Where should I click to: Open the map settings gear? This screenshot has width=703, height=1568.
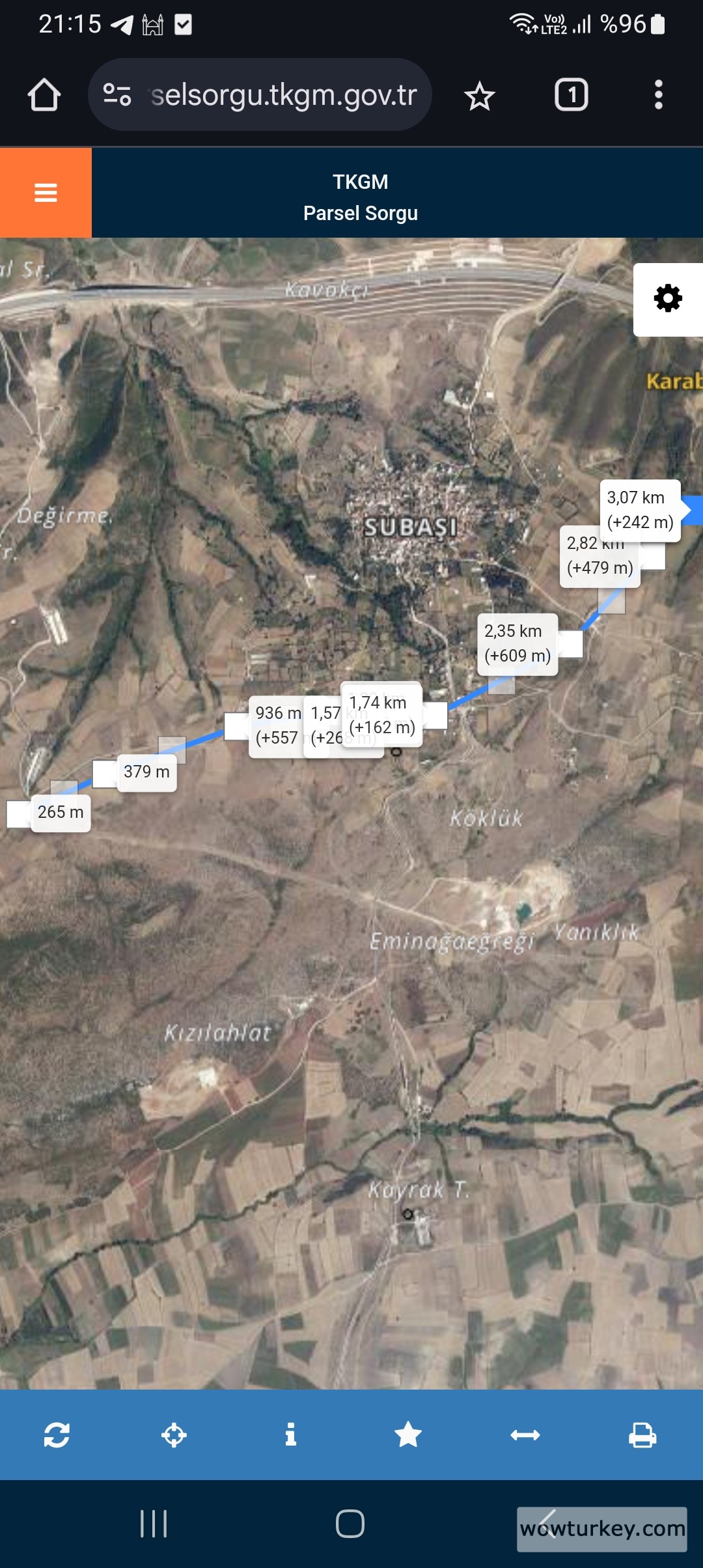tap(668, 299)
